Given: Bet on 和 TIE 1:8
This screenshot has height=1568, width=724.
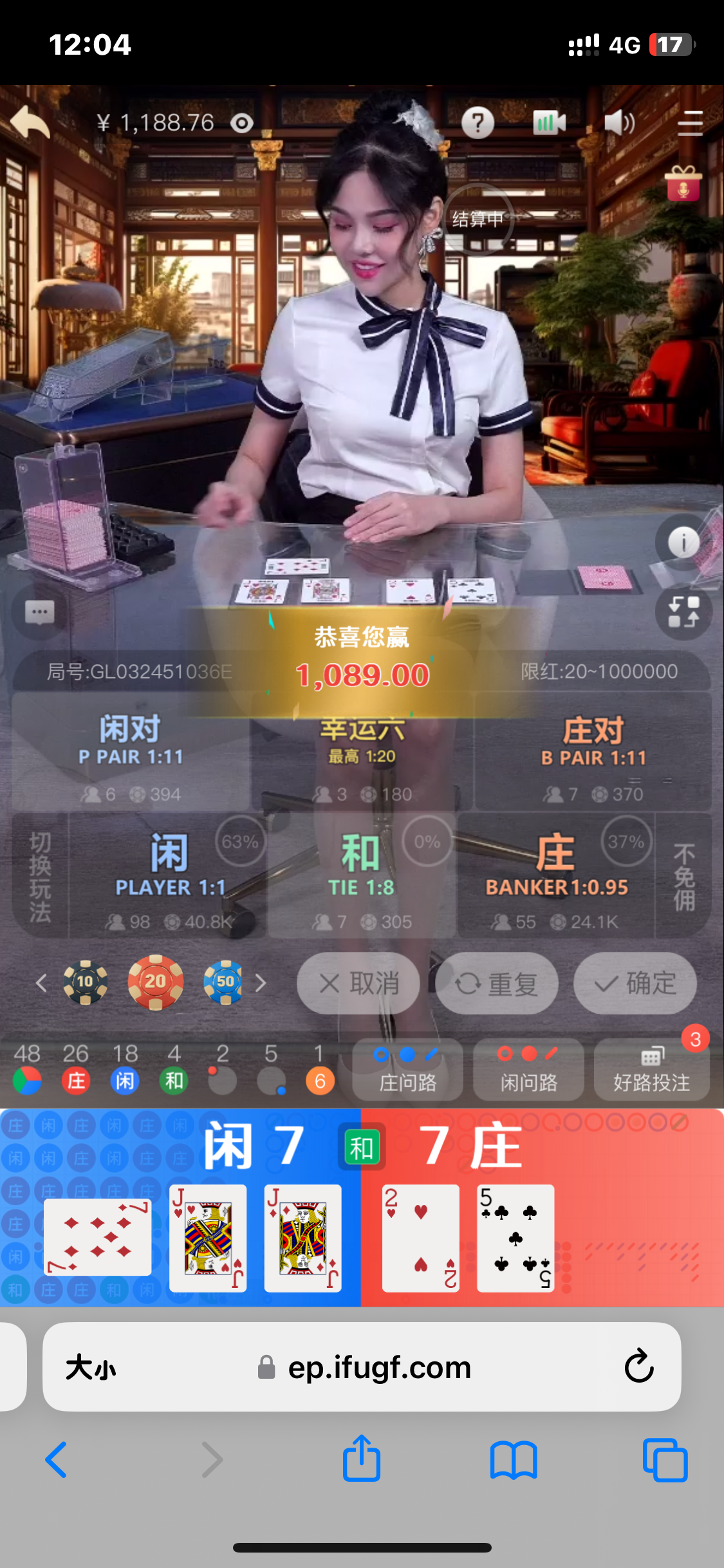Looking at the screenshot, I should [361, 875].
